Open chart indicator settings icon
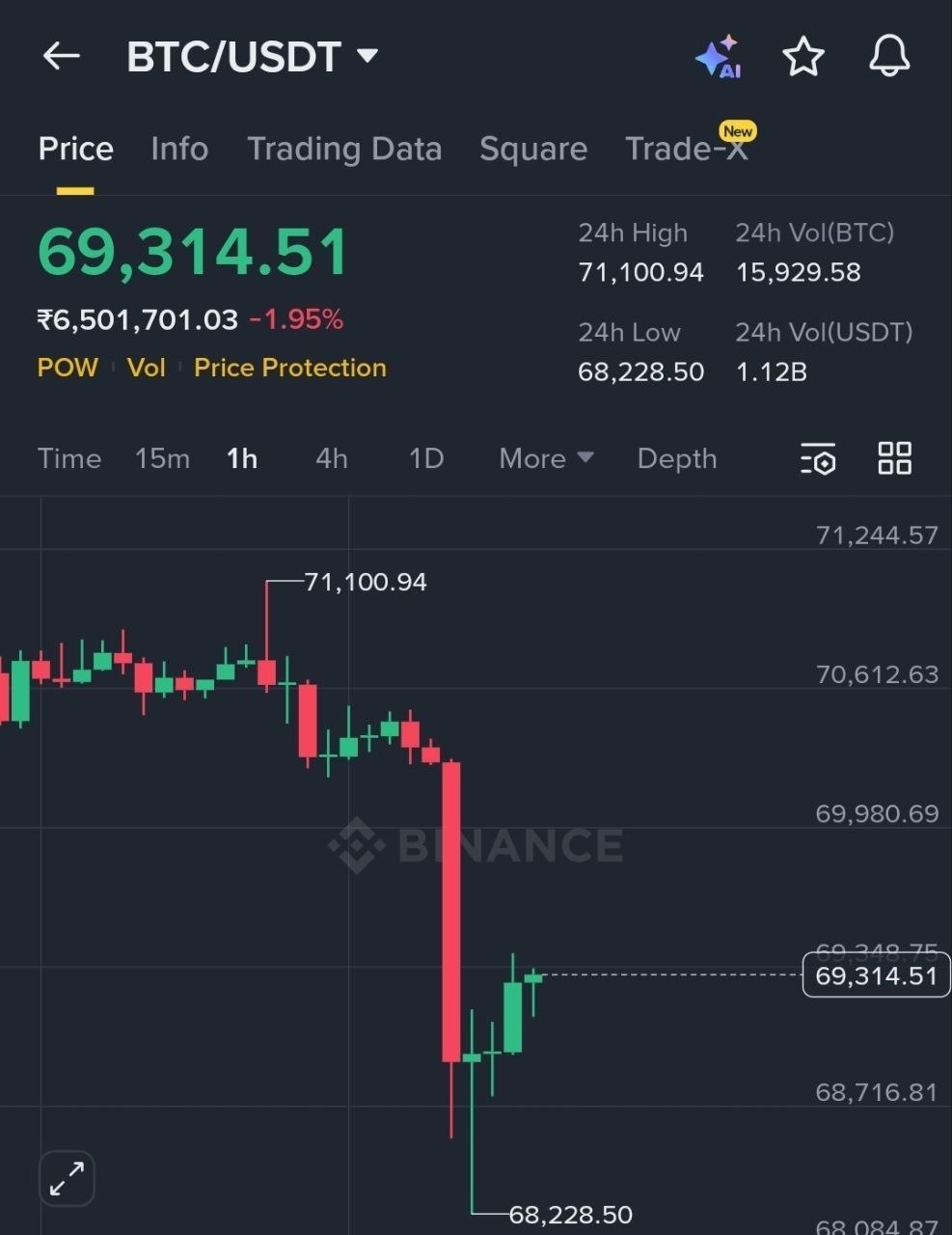 click(x=818, y=459)
